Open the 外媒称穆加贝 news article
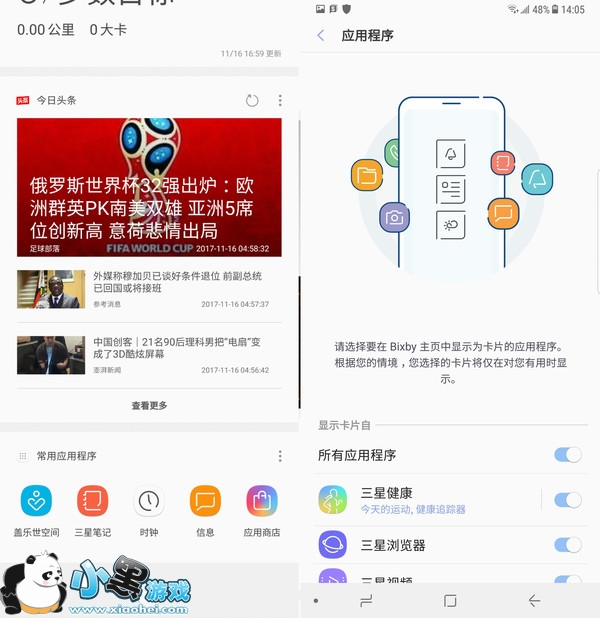 point(149,289)
